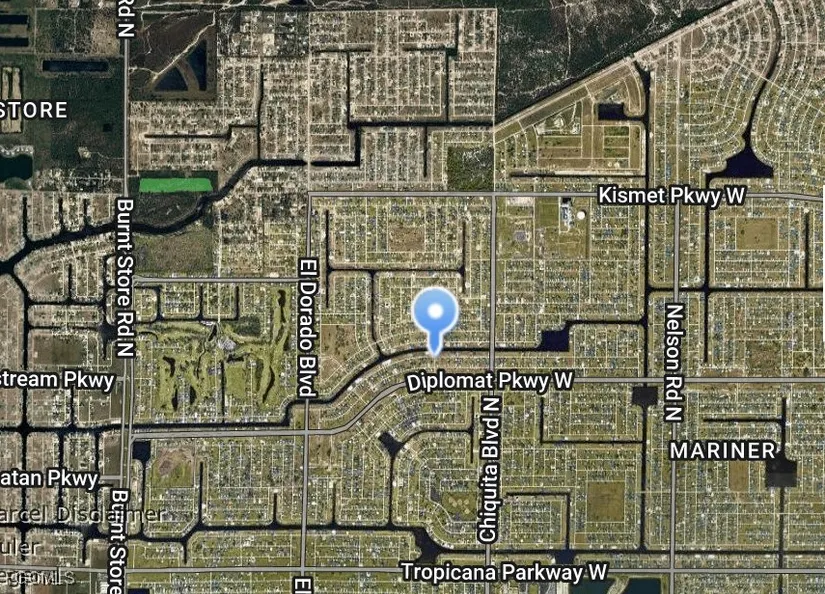Open the Parcel Disclaimer link
This screenshot has height=594, width=825.
click(80, 514)
